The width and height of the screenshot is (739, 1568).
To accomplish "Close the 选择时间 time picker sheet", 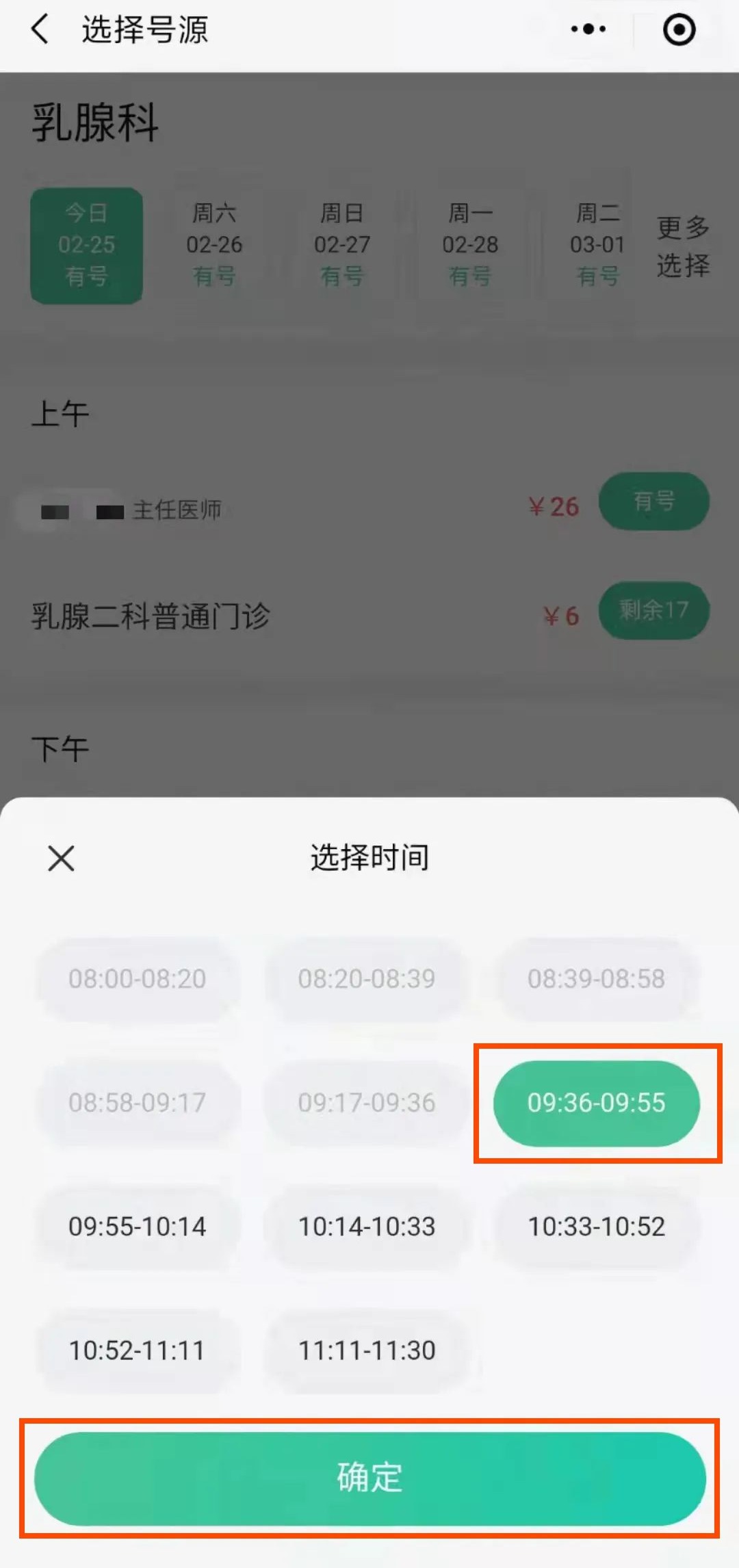I will [61, 858].
